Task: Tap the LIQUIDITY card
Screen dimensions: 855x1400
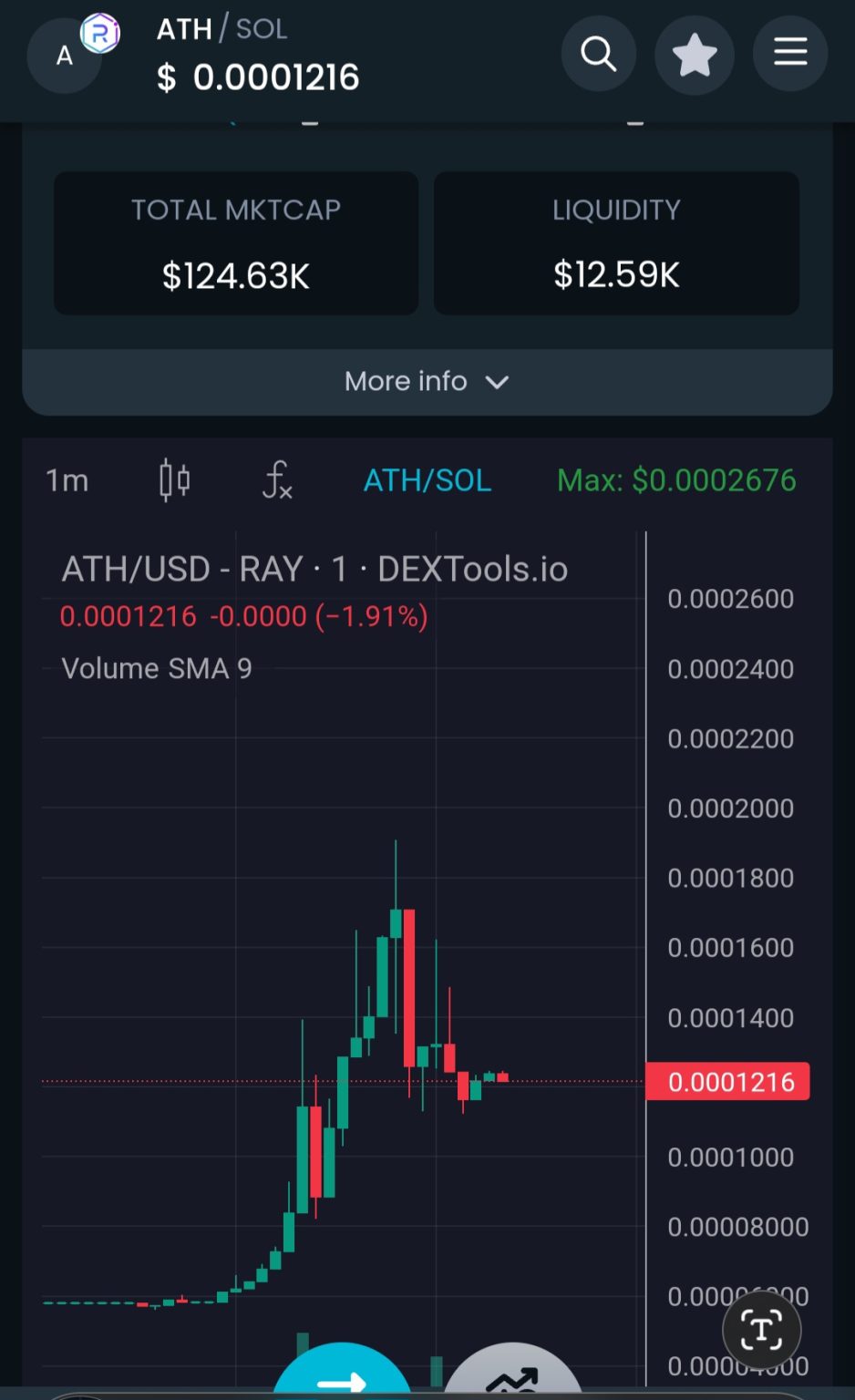Action: pos(616,242)
